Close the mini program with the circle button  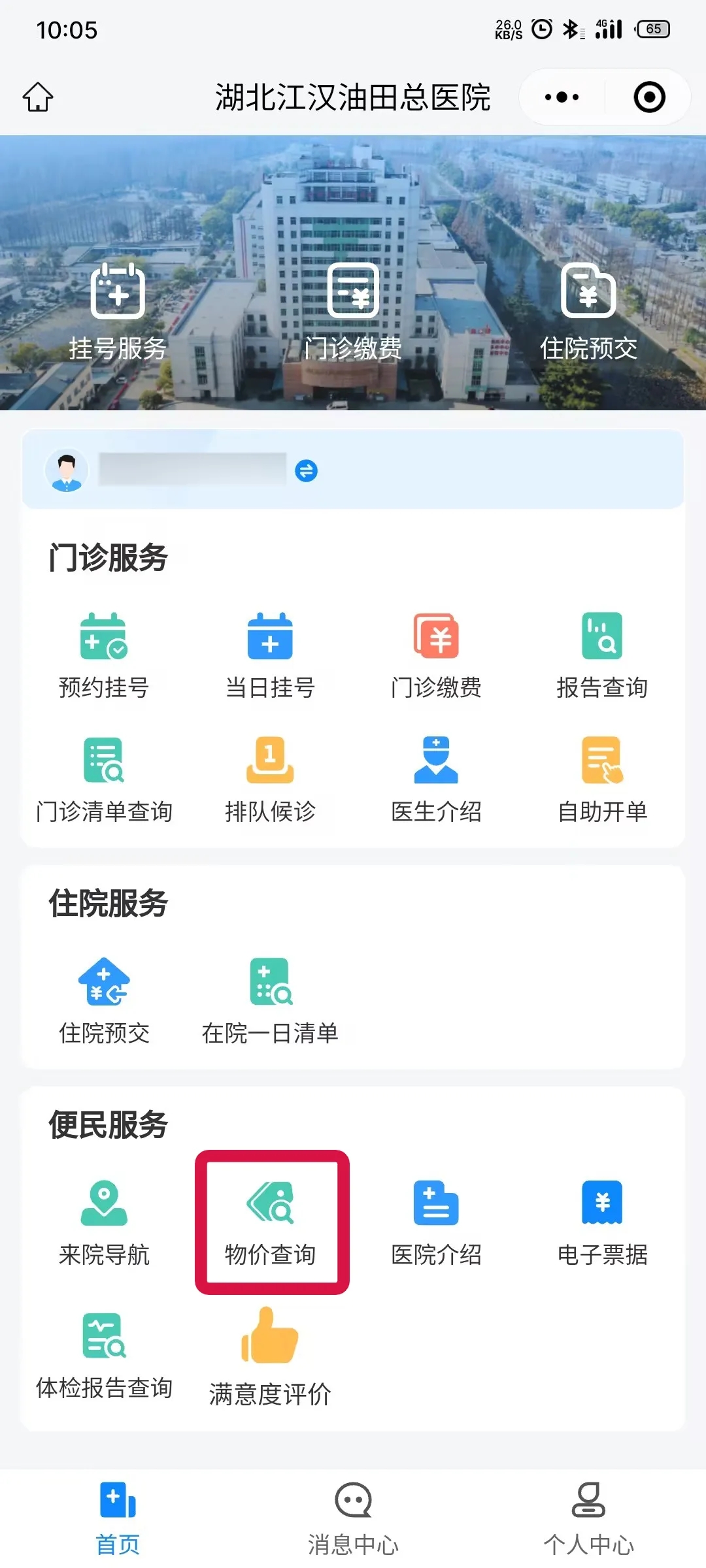pyautogui.click(x=649, y=97)
